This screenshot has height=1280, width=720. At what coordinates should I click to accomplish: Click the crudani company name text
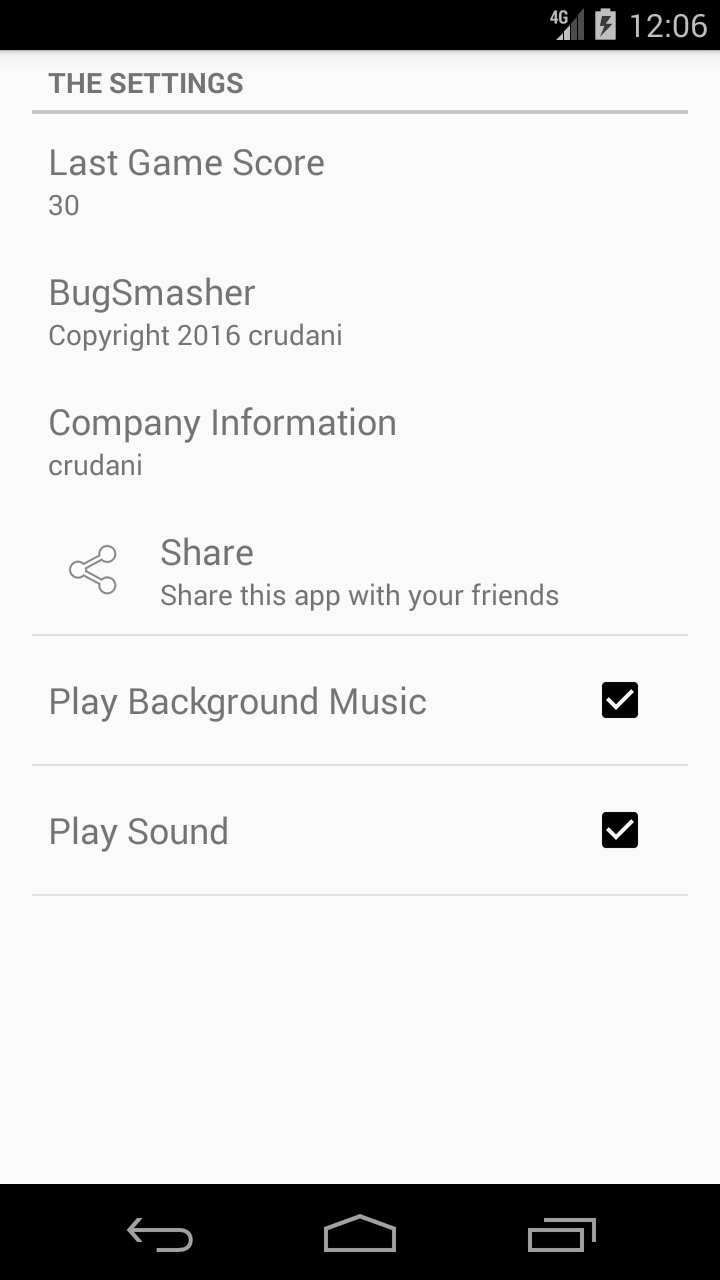click(95, 464)
